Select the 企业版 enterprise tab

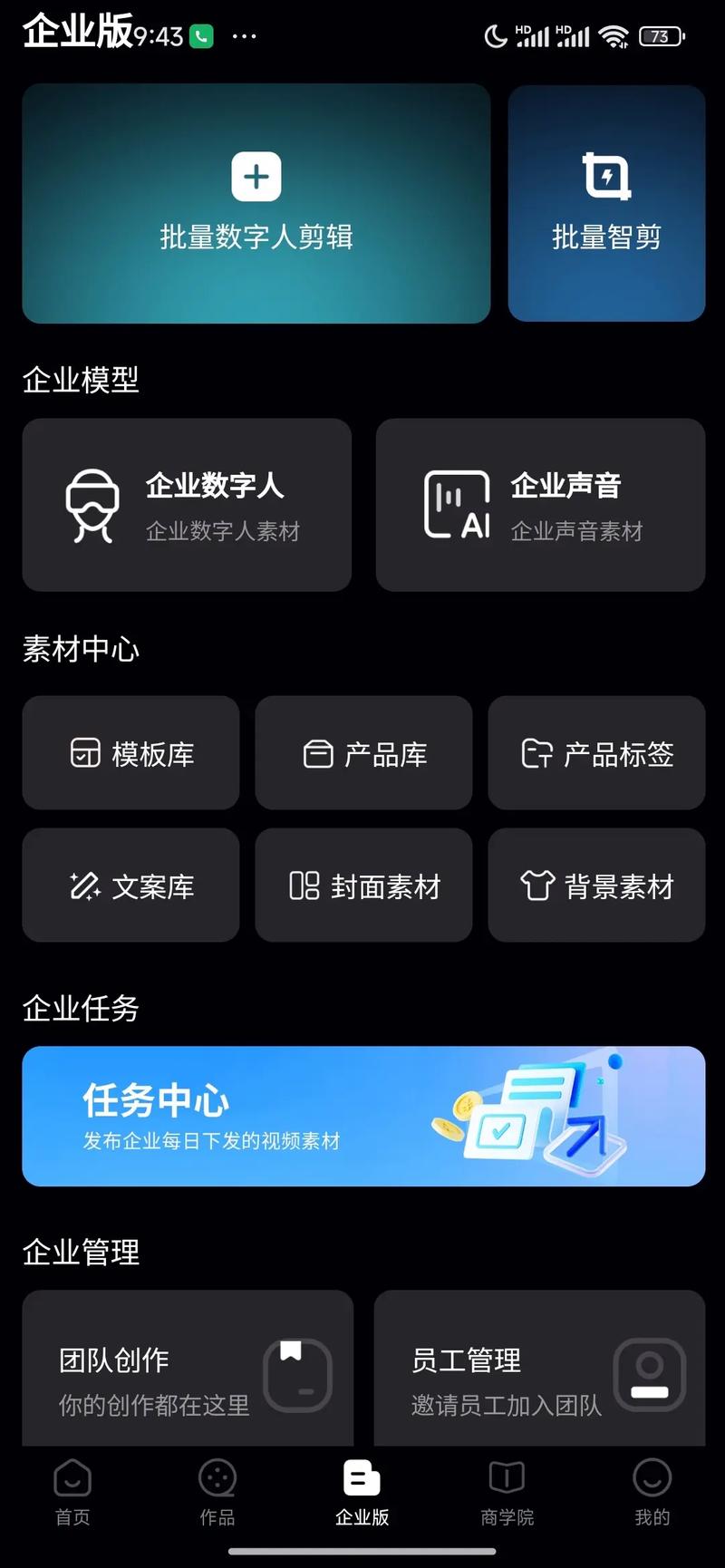click(x=362, y=1493)
